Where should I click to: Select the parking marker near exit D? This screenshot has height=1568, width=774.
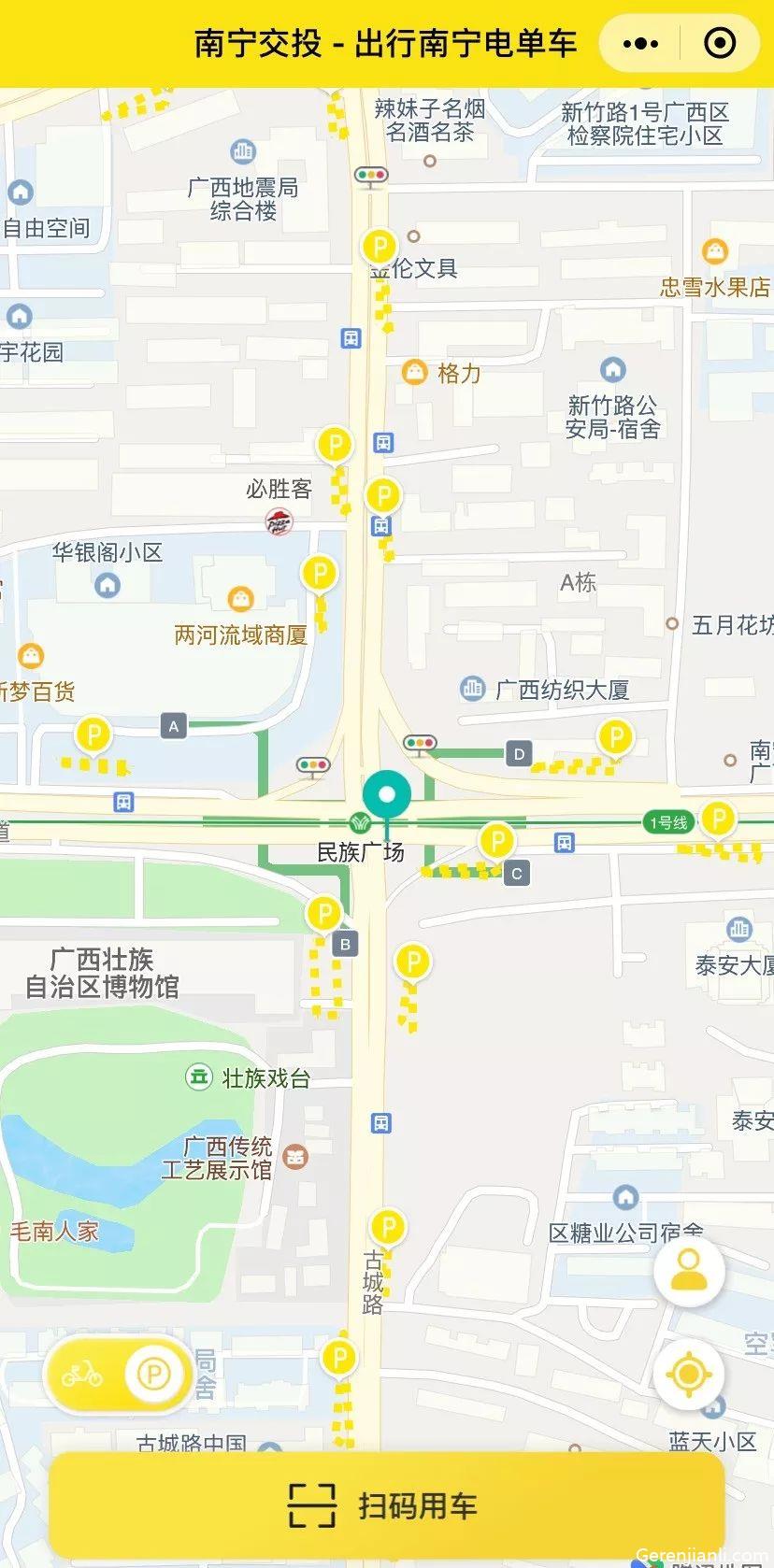[x=615, y=736]
